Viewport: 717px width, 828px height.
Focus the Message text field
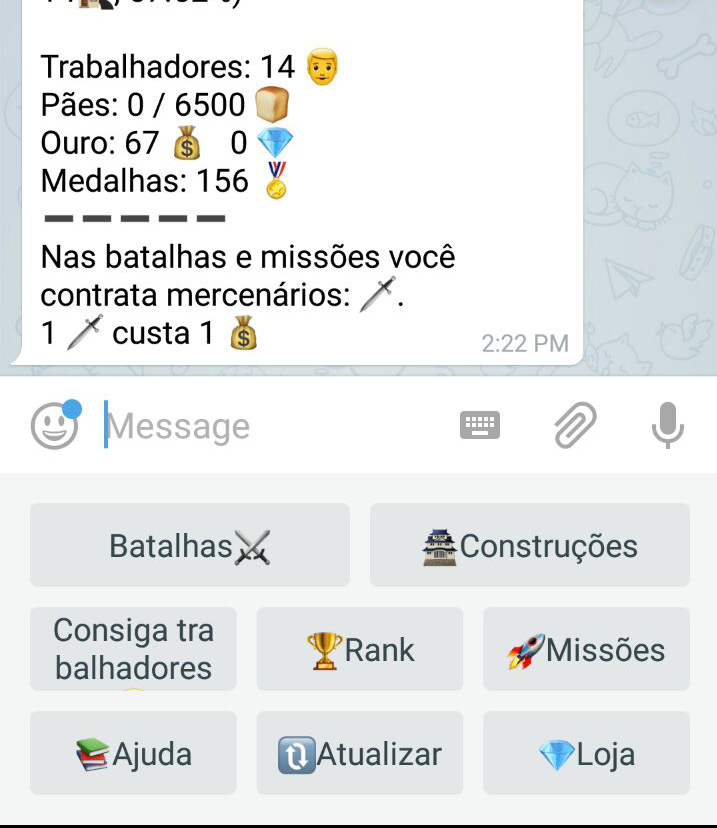pos(270,426)
